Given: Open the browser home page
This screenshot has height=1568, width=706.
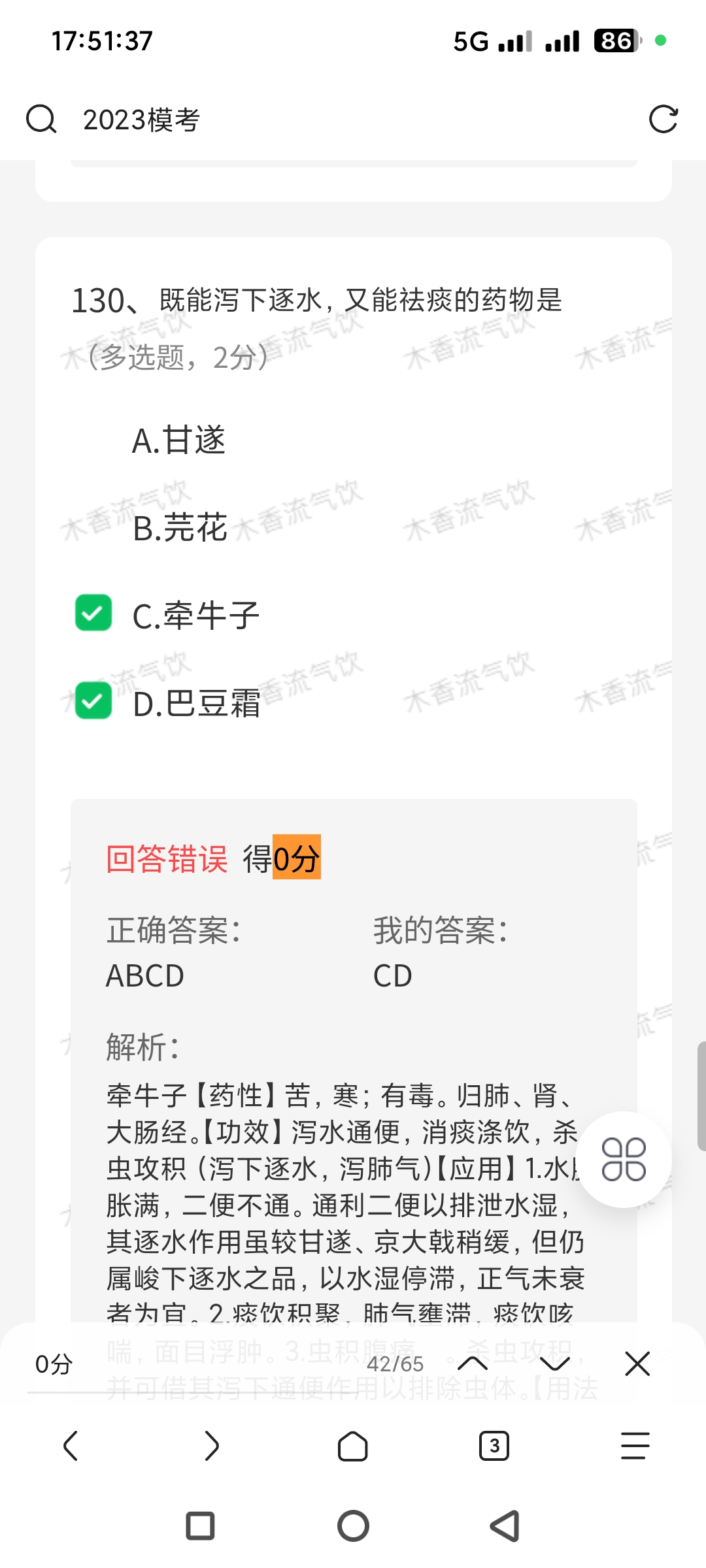Looking at the screenshot, I should [x=353, y=1445].
